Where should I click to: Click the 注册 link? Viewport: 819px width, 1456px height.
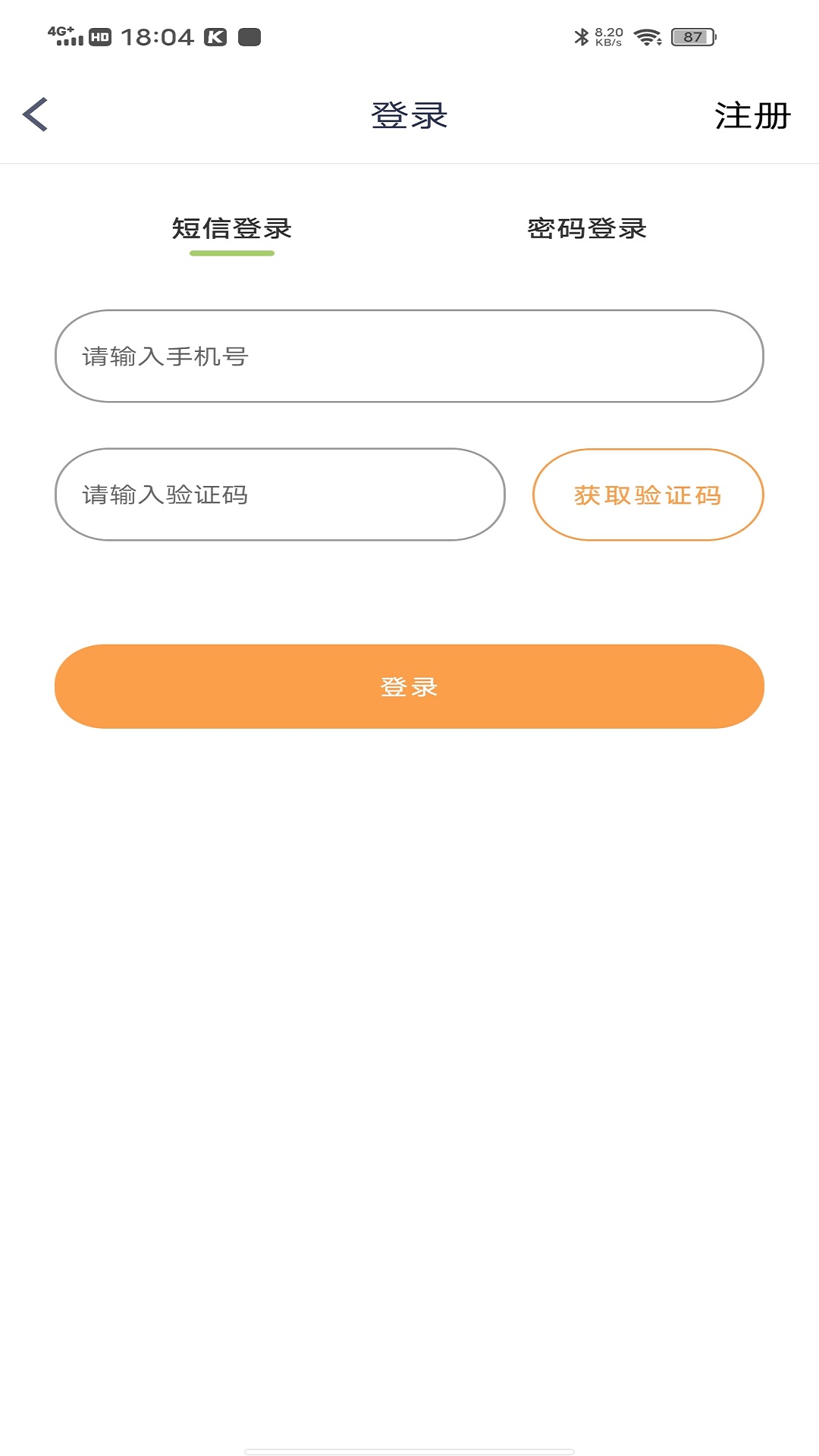pyautogui.click(x=752, y=115)
